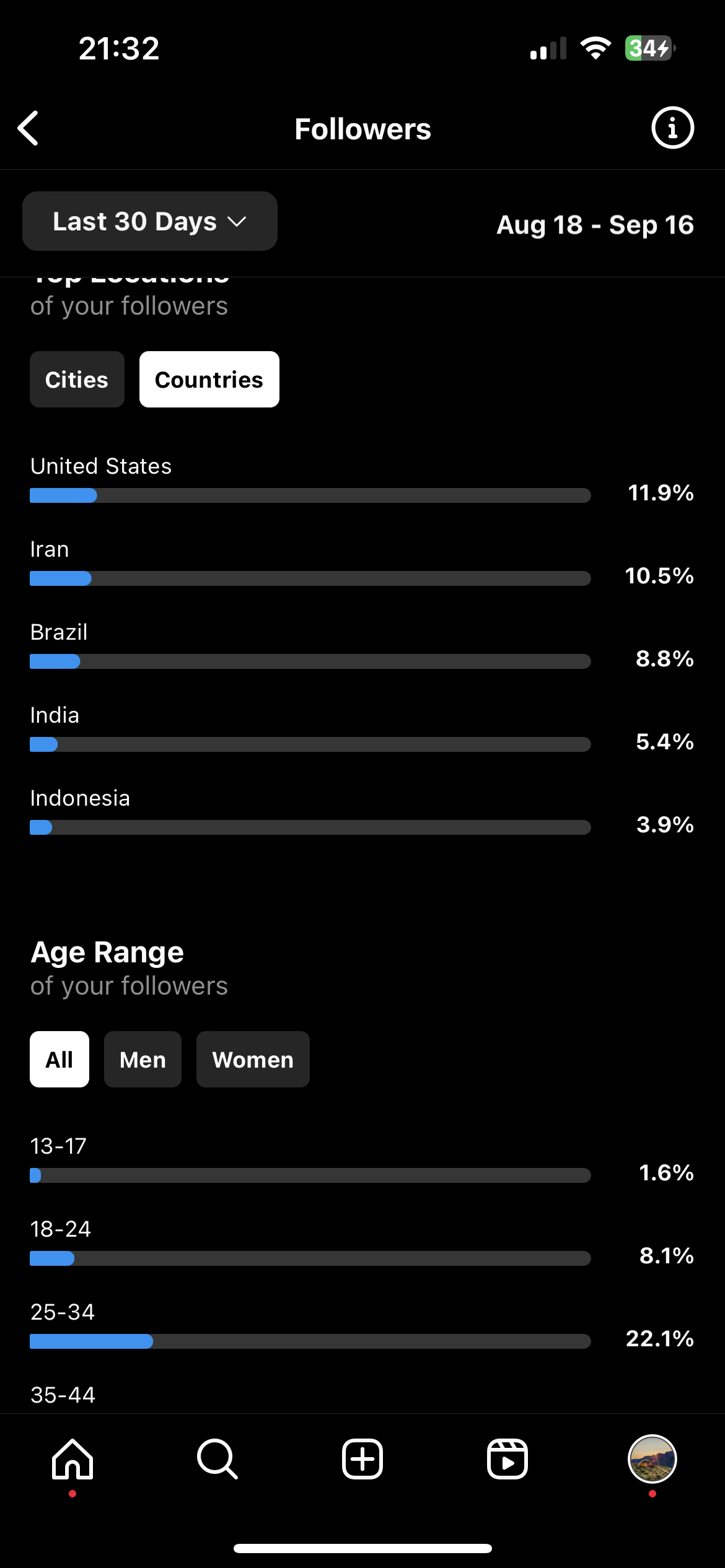
Task: Show age range for All followers
Action: (x=59, y=1060)
